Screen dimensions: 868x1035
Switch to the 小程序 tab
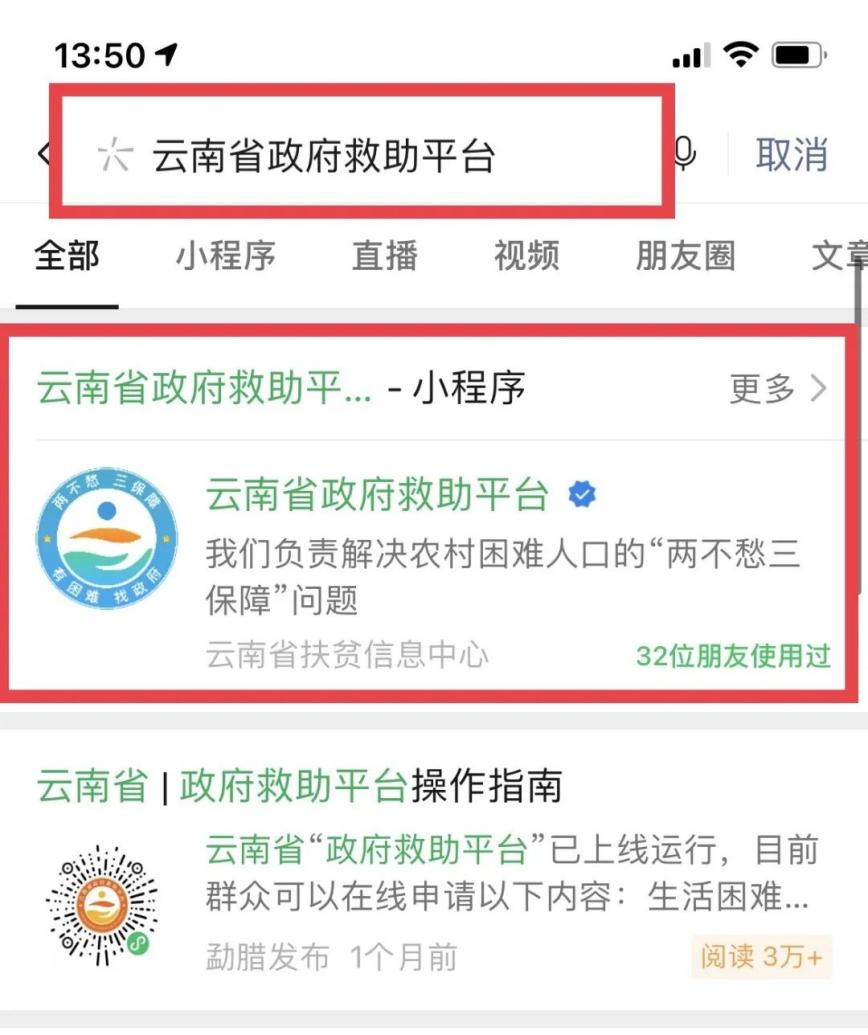[x=226, y=256]
